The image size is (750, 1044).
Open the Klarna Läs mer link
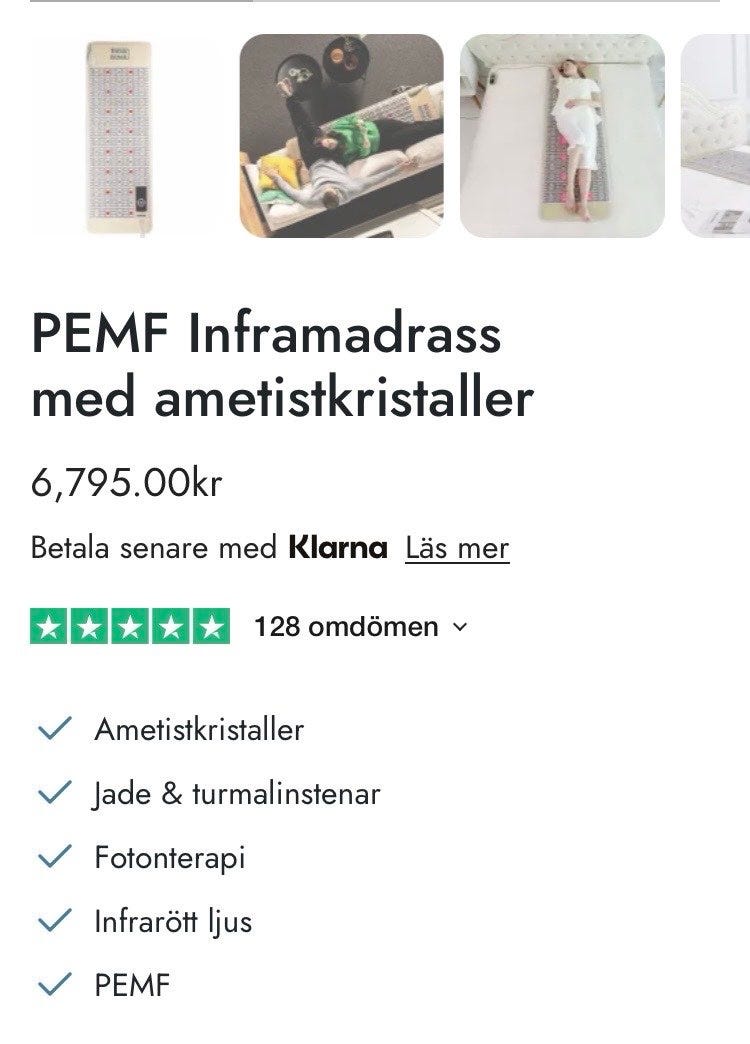click(455, 547)
